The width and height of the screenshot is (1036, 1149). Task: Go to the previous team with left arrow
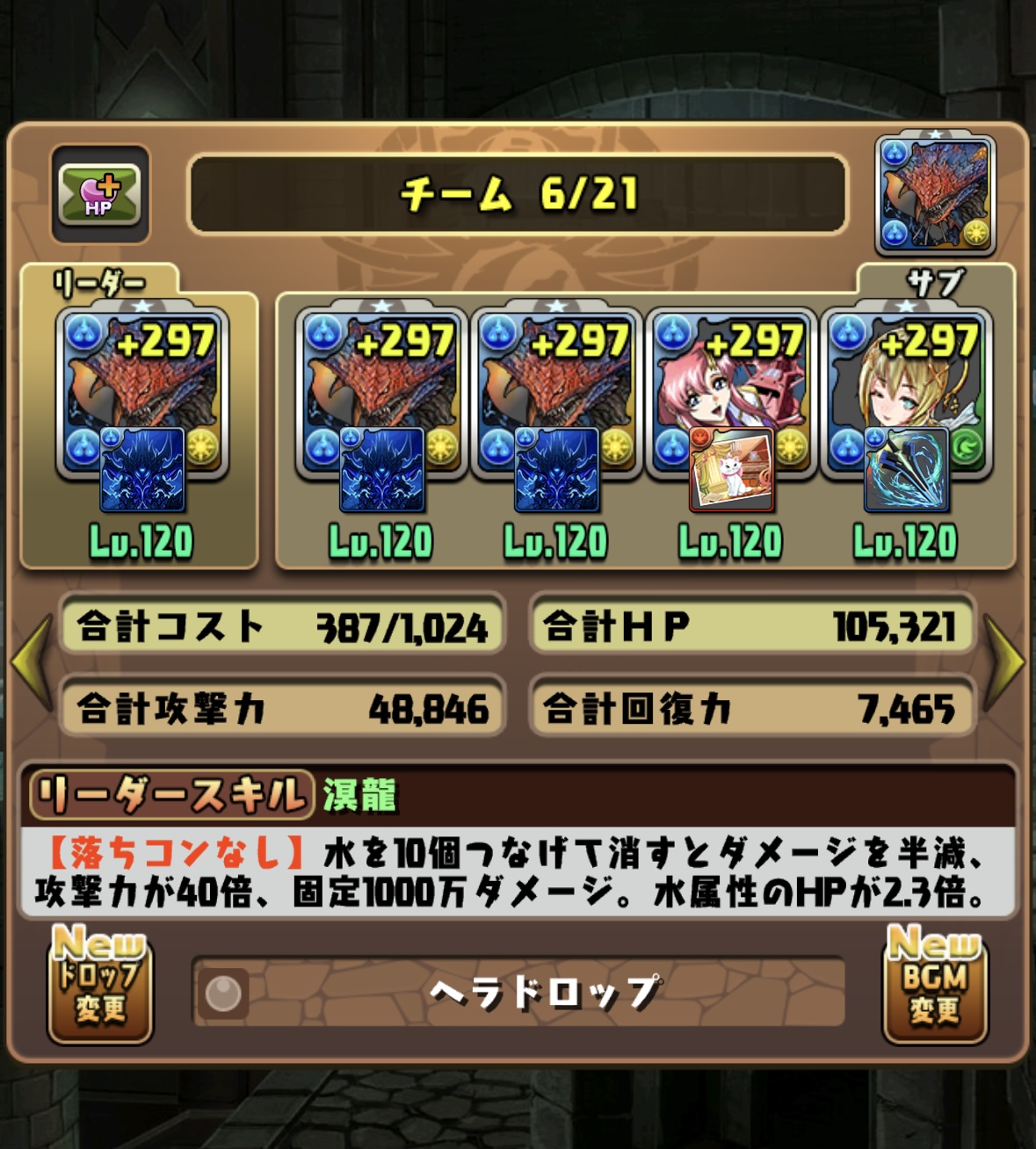click(32, 662)
